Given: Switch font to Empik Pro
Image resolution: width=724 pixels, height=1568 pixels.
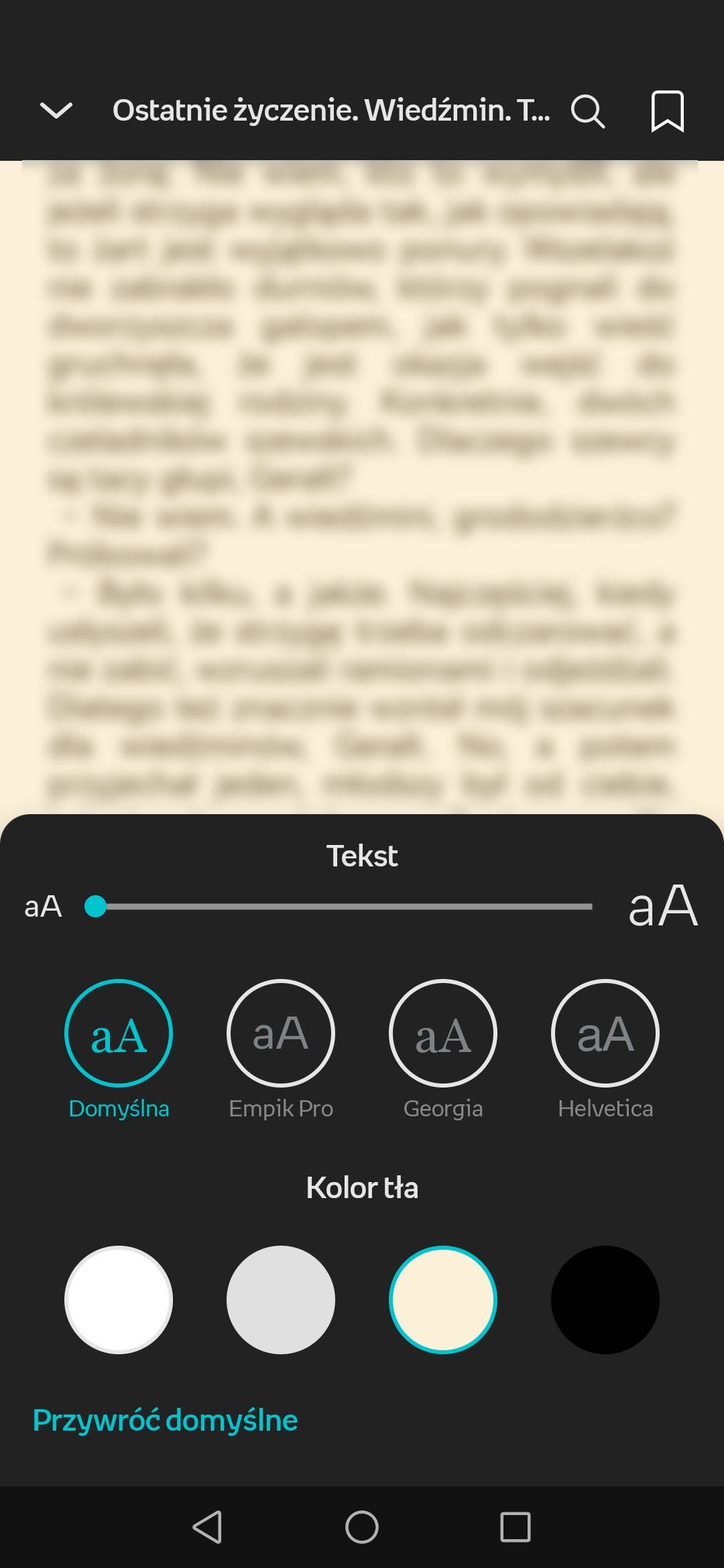Looking at the screenshot, I should [x=281, y=1033].
